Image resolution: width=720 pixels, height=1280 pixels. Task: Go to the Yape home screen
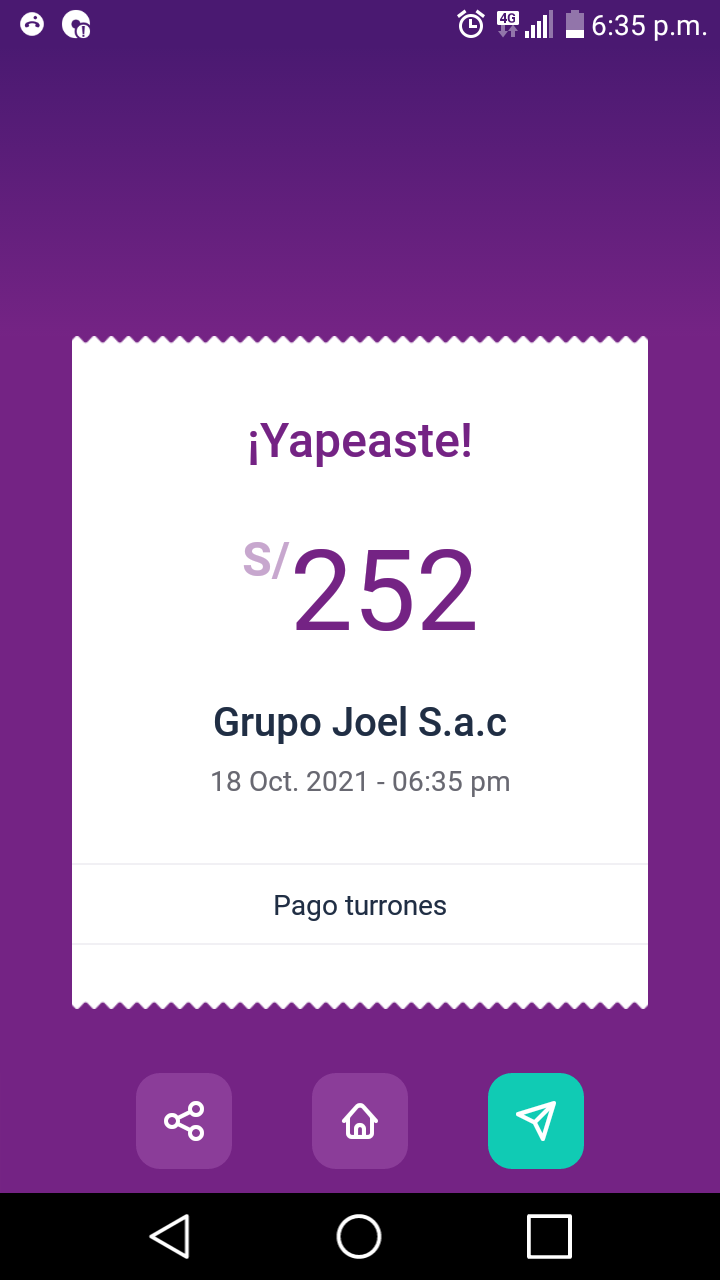(x=360, y=1121)
